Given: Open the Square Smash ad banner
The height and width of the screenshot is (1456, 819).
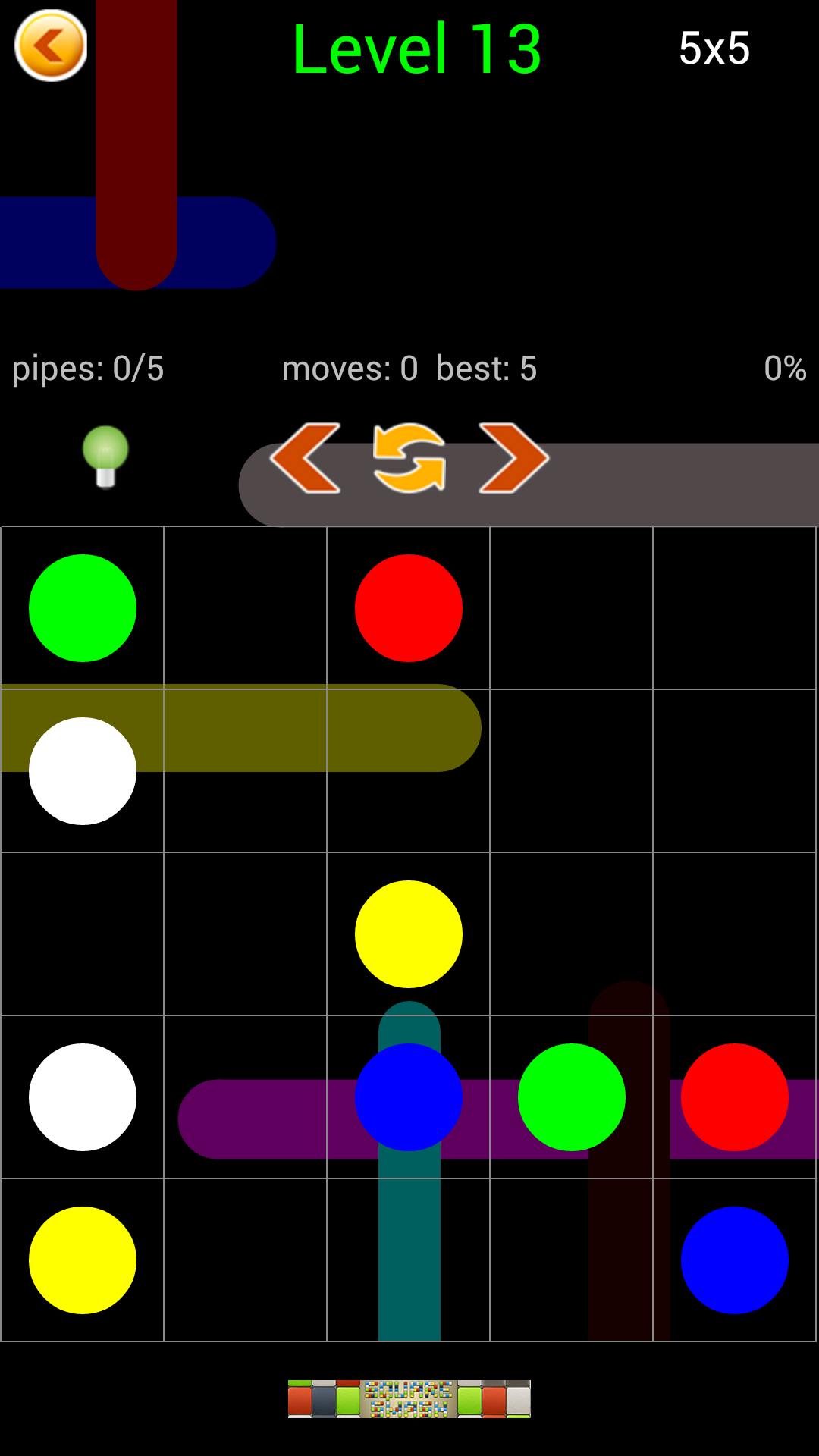Looking at the screenshot, I should tap(409, 1398).
